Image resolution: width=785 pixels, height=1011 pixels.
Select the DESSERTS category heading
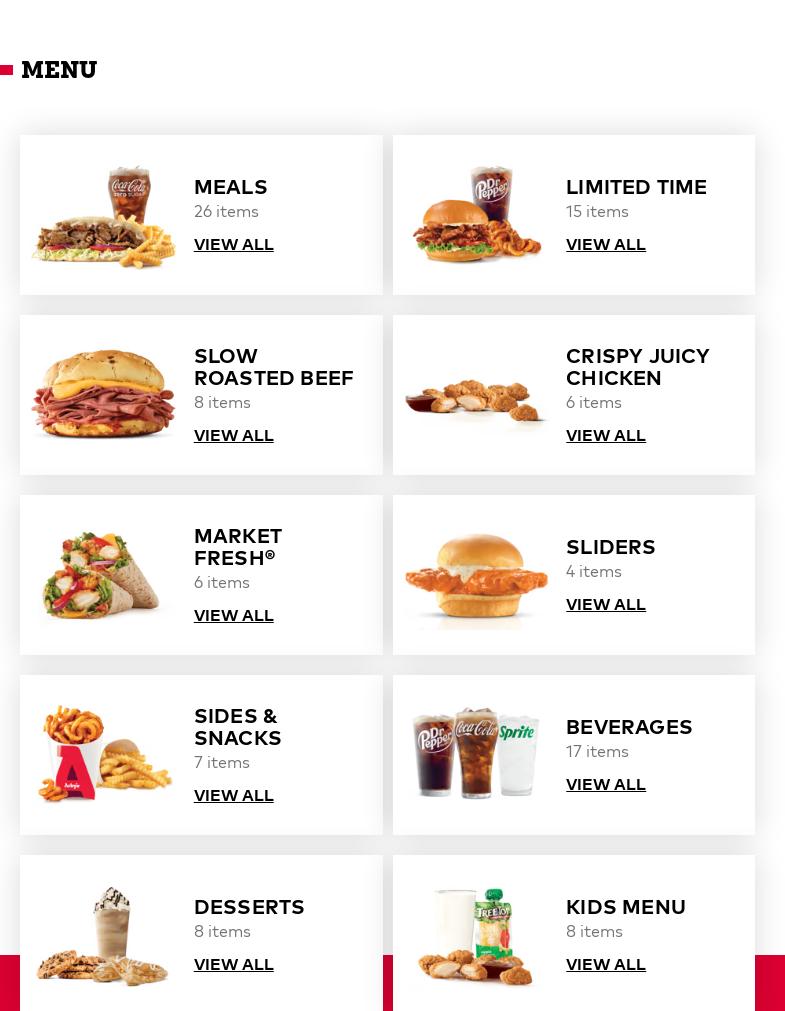[249, 906]
